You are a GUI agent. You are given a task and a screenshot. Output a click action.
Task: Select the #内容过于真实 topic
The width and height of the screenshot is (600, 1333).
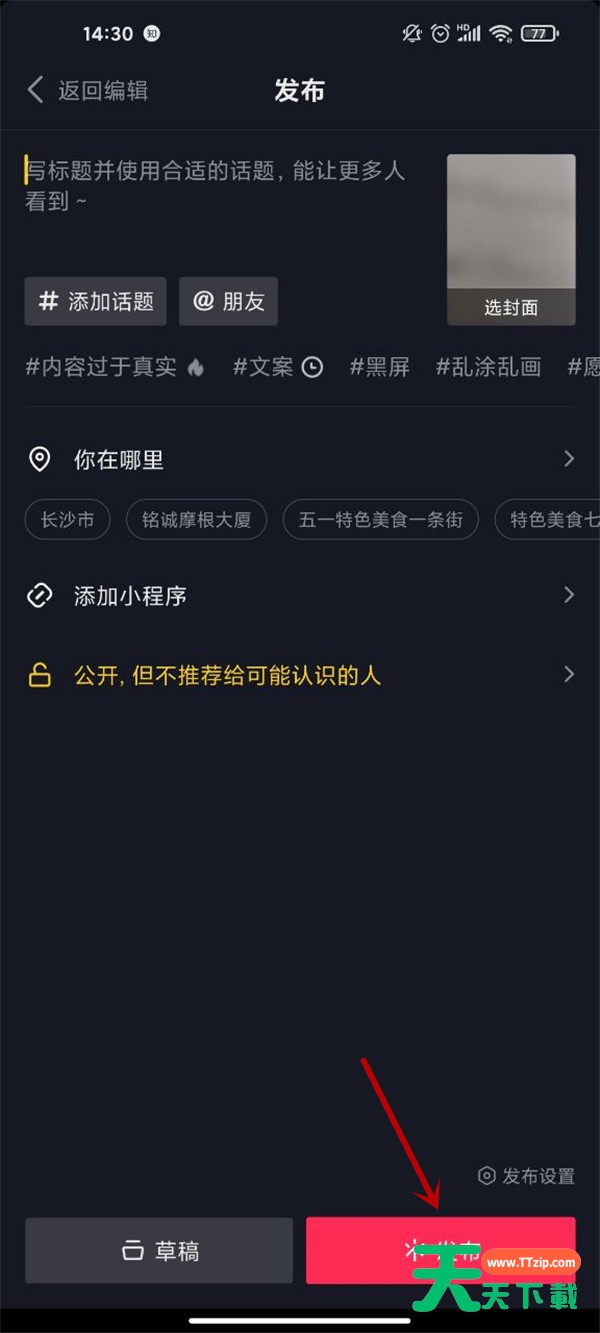(114, 367)
